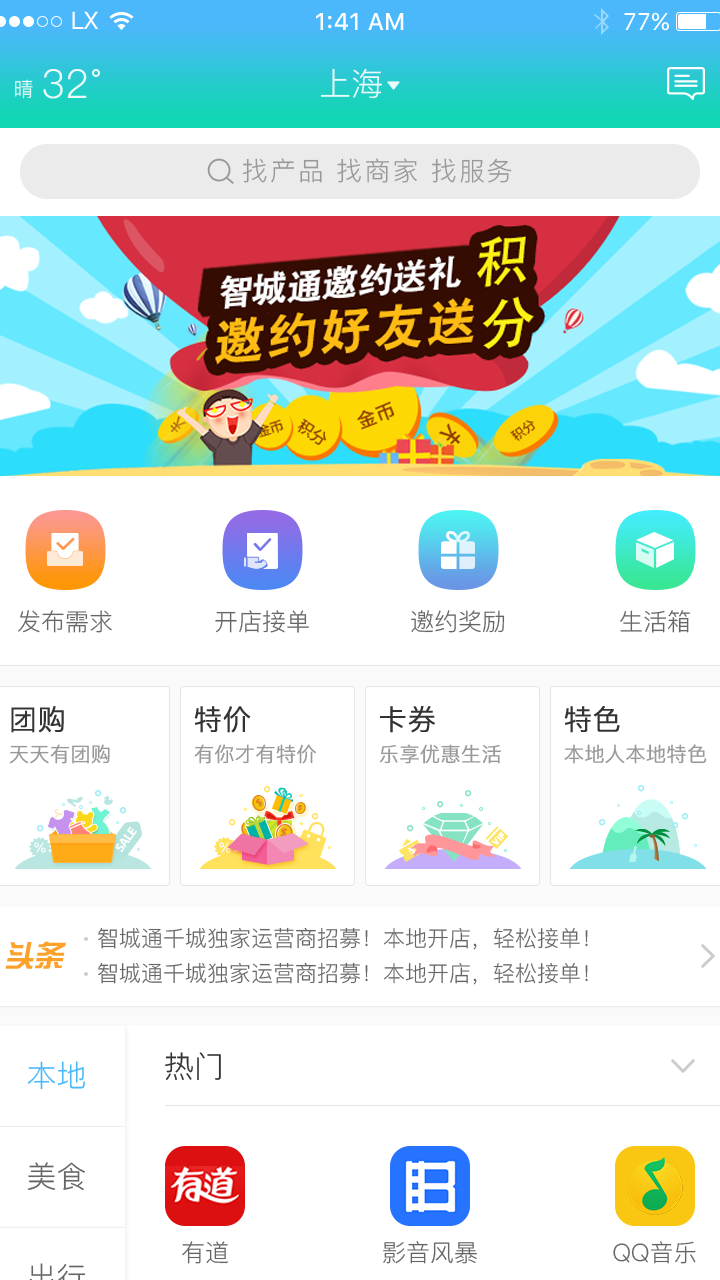Screen dimensions: 720x1280
Task: Switch to the 美食 category tab
Action: coord(57,1177)
